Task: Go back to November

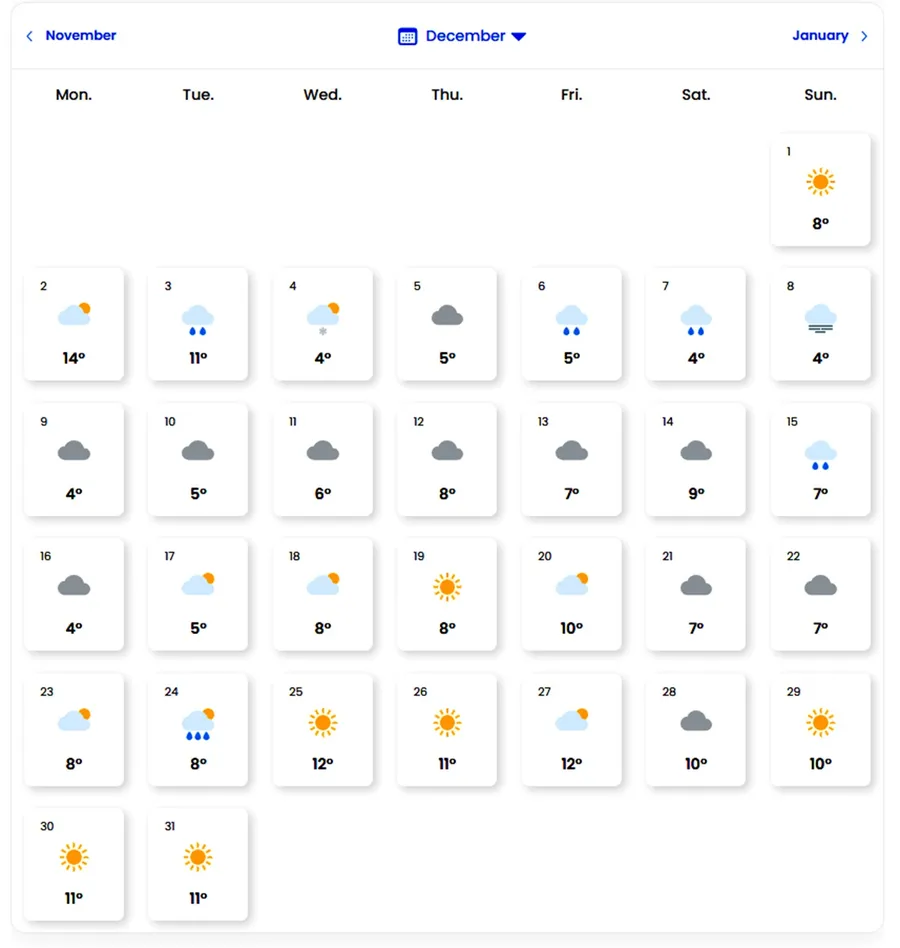Action: pos(71,36)
